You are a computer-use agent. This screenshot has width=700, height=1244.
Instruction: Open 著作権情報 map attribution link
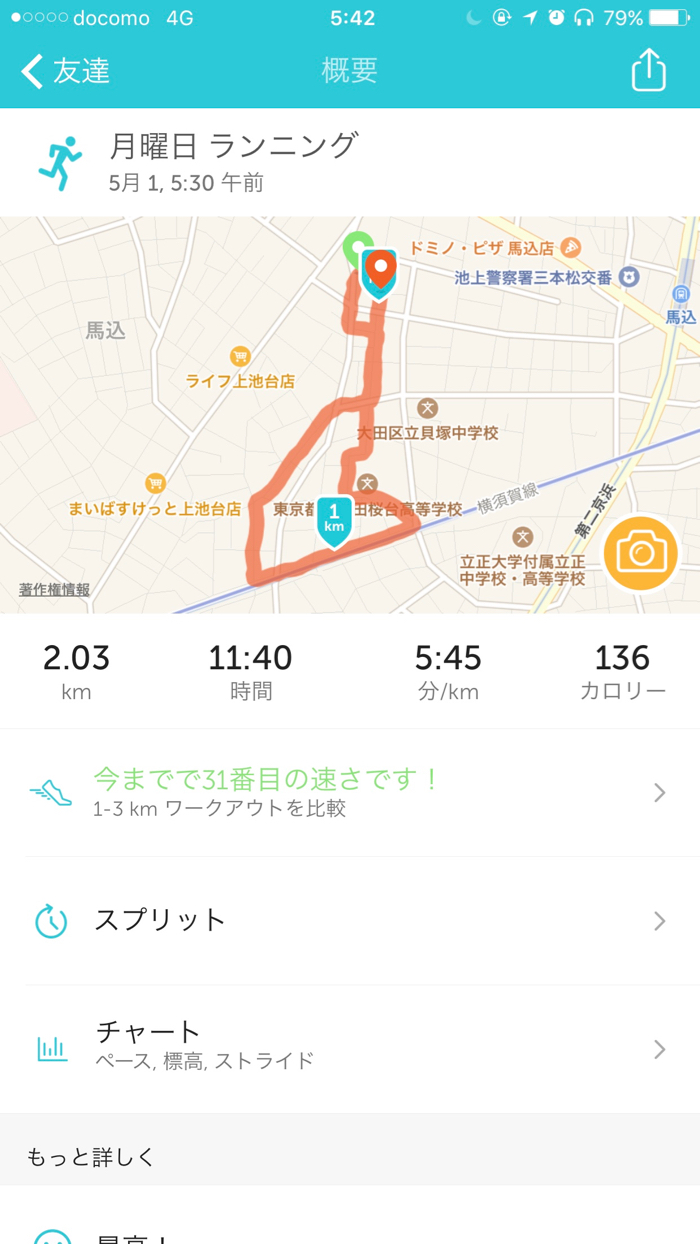click(54, 590)
